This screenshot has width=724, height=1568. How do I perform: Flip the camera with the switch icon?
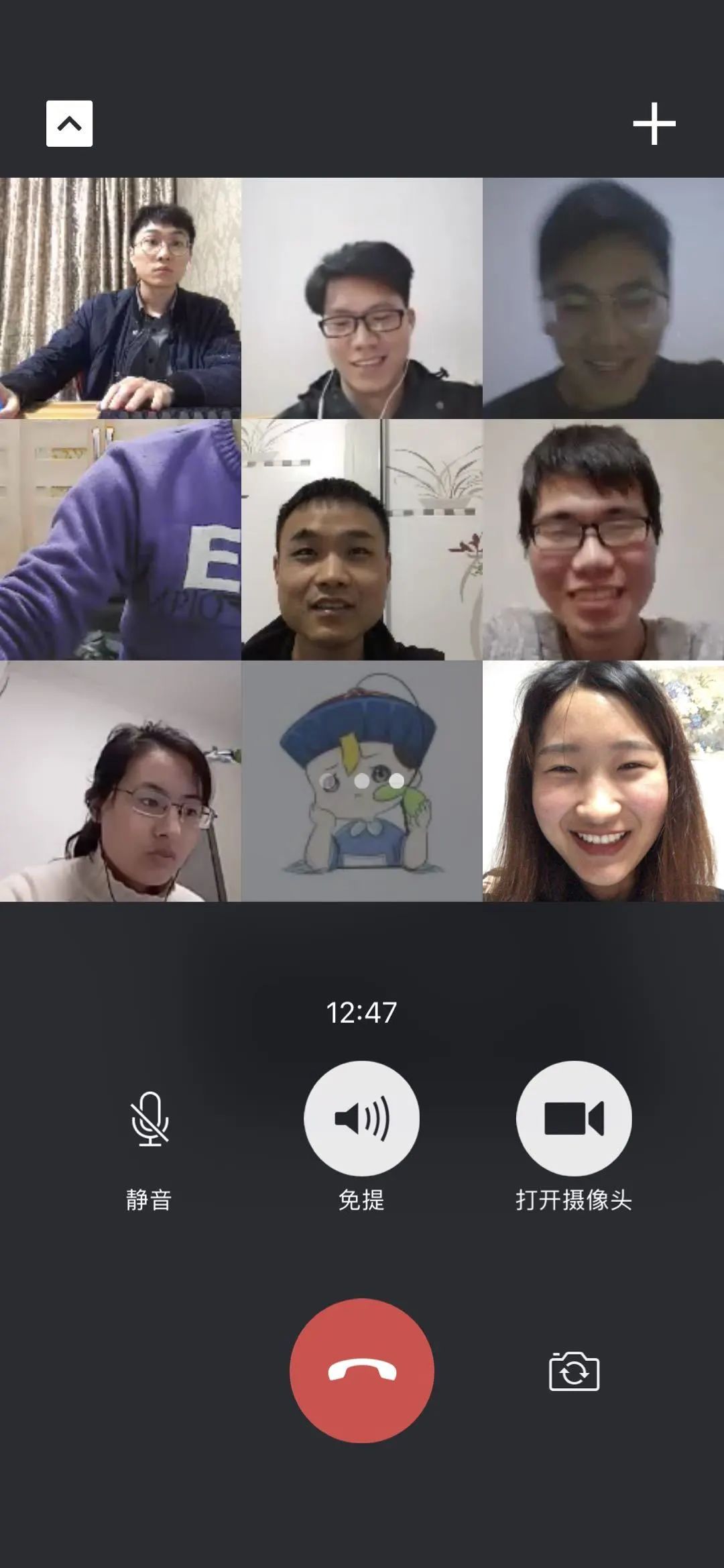tap(574, 1371)
